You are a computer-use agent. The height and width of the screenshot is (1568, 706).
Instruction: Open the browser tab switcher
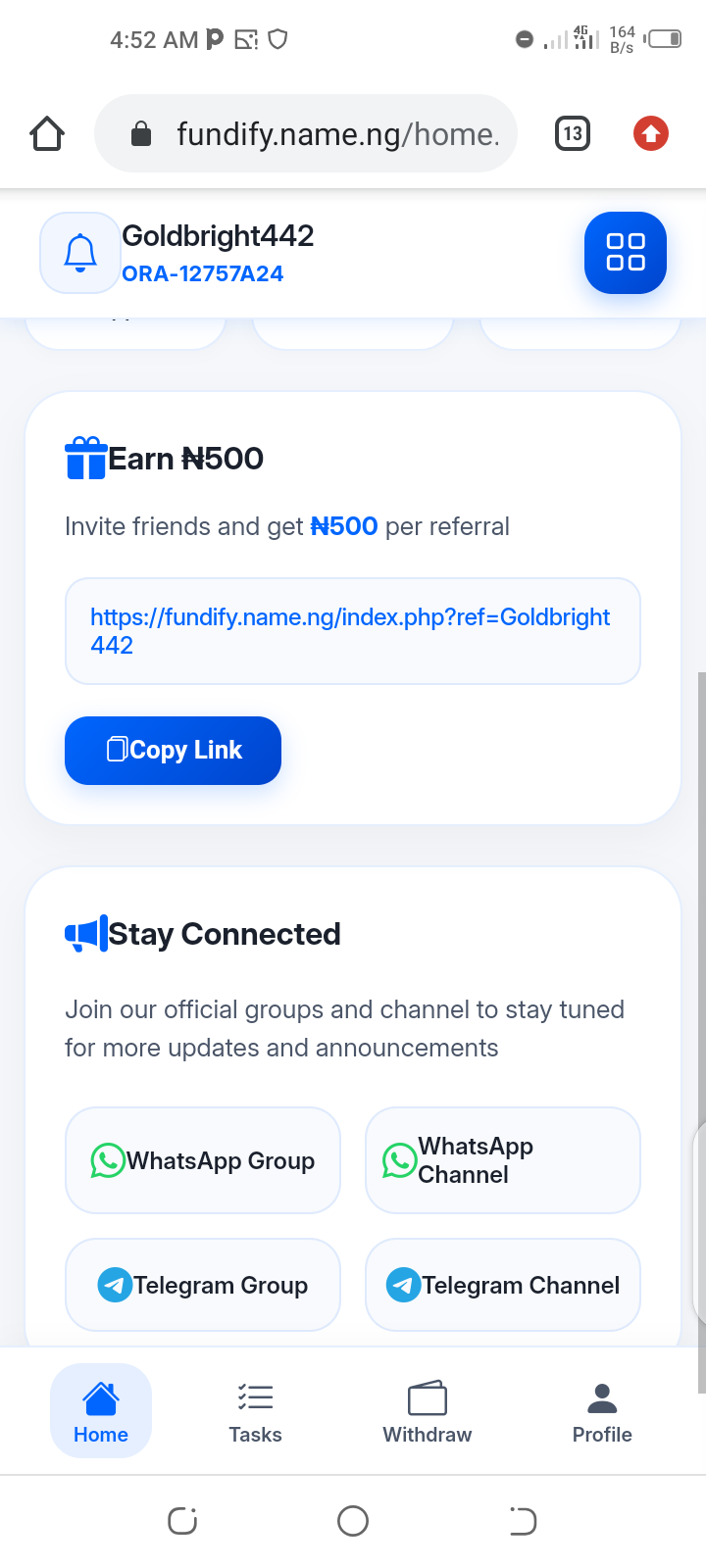click(573, 133)
